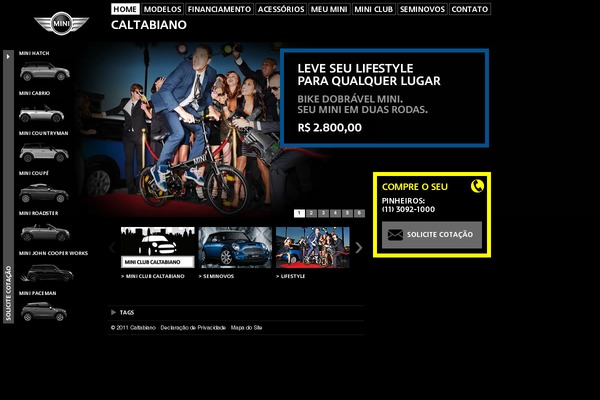The image size is (600, 400).
Task: Tap the Solicite Cotação button
Action: [x=431, y=234]
